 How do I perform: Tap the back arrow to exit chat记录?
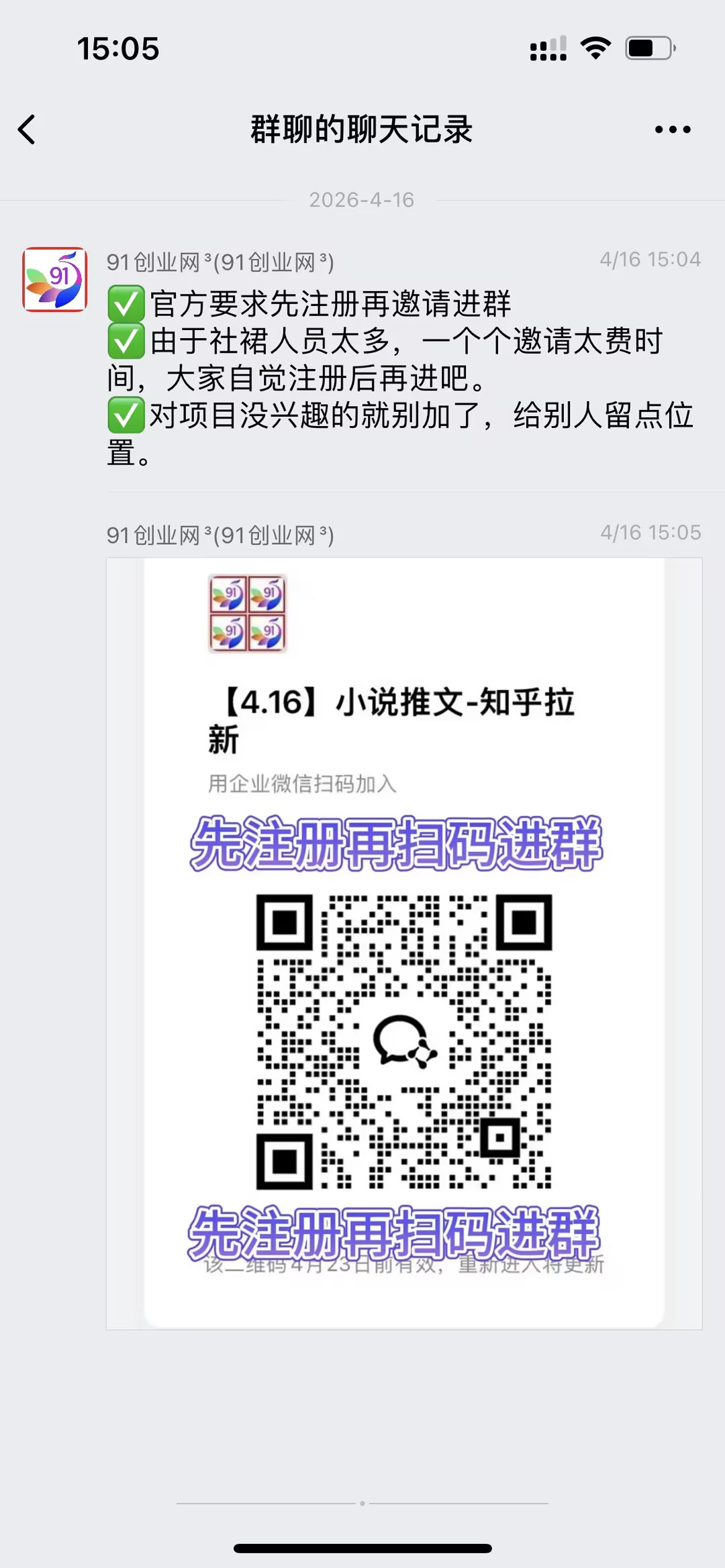click(x=27, y=132)
